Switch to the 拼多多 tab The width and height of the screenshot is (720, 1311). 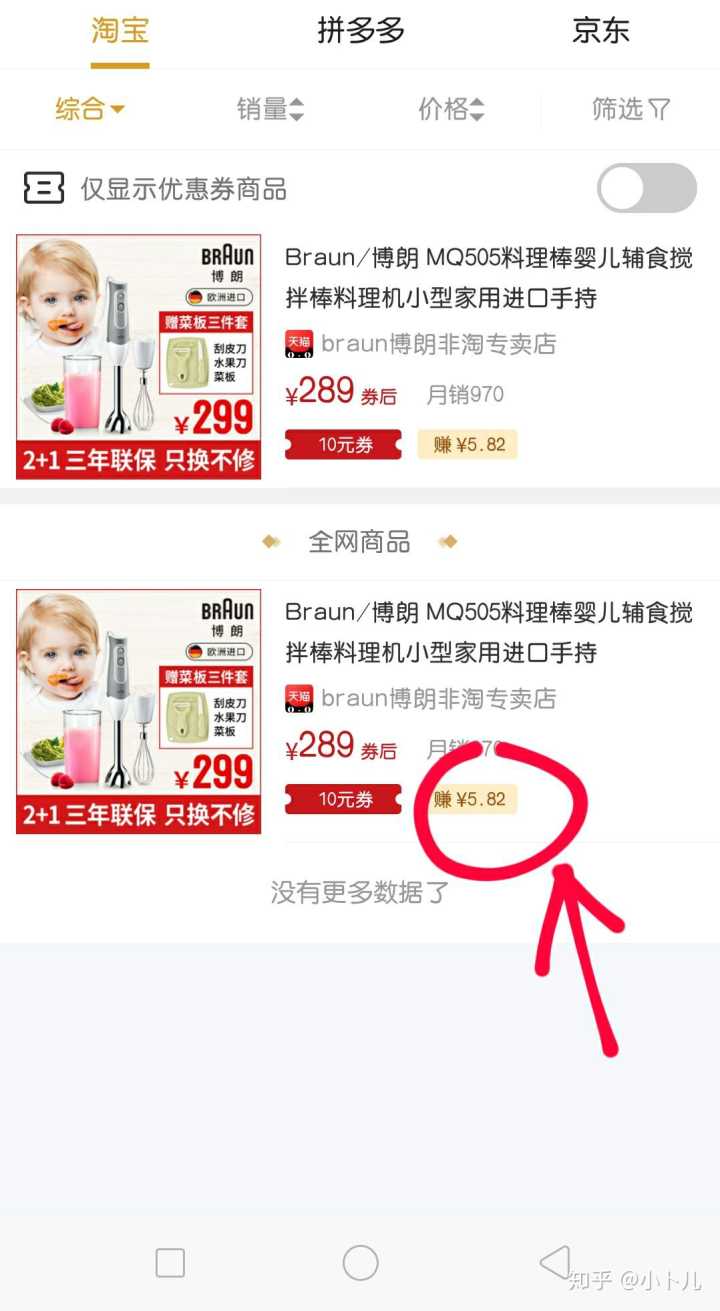point(361,32)
